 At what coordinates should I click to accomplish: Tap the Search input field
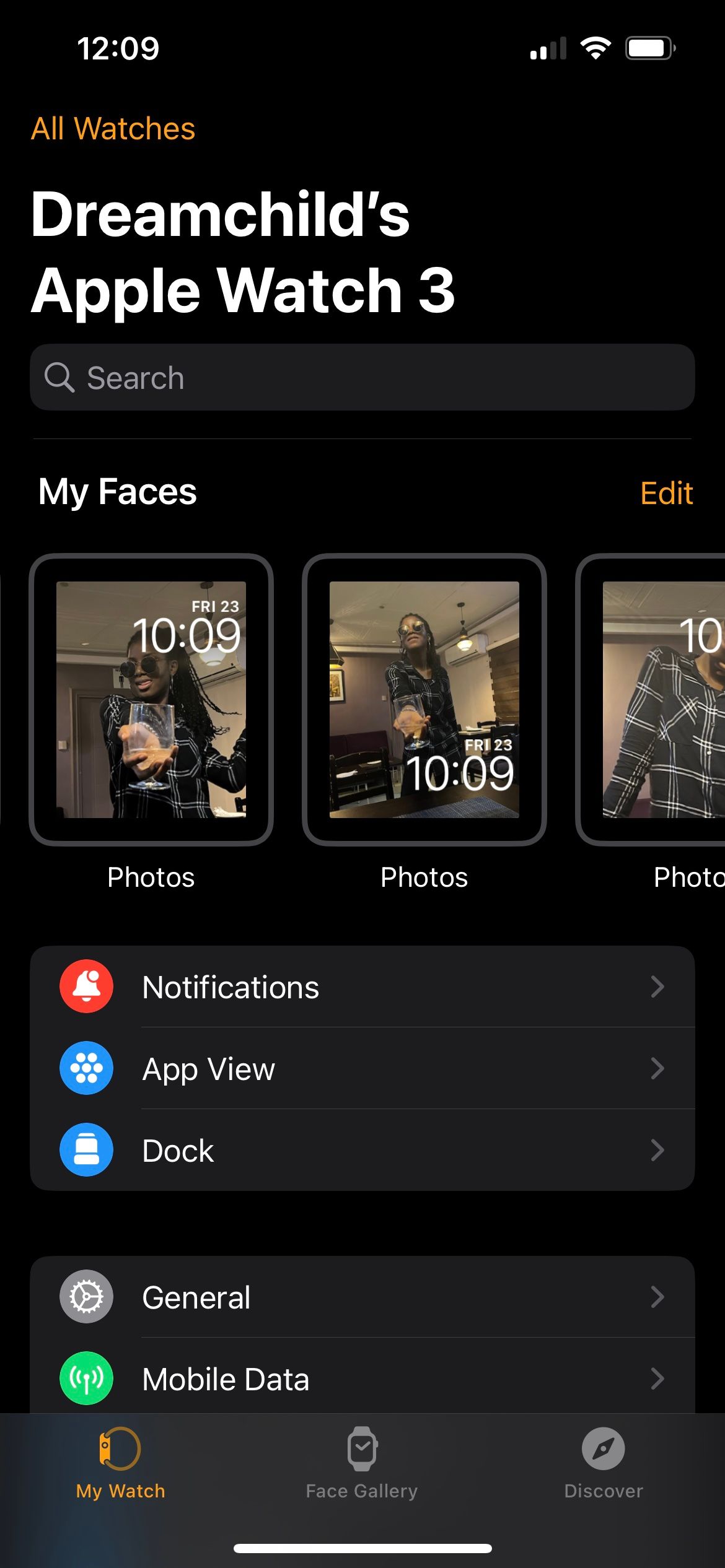pos(362,377)
